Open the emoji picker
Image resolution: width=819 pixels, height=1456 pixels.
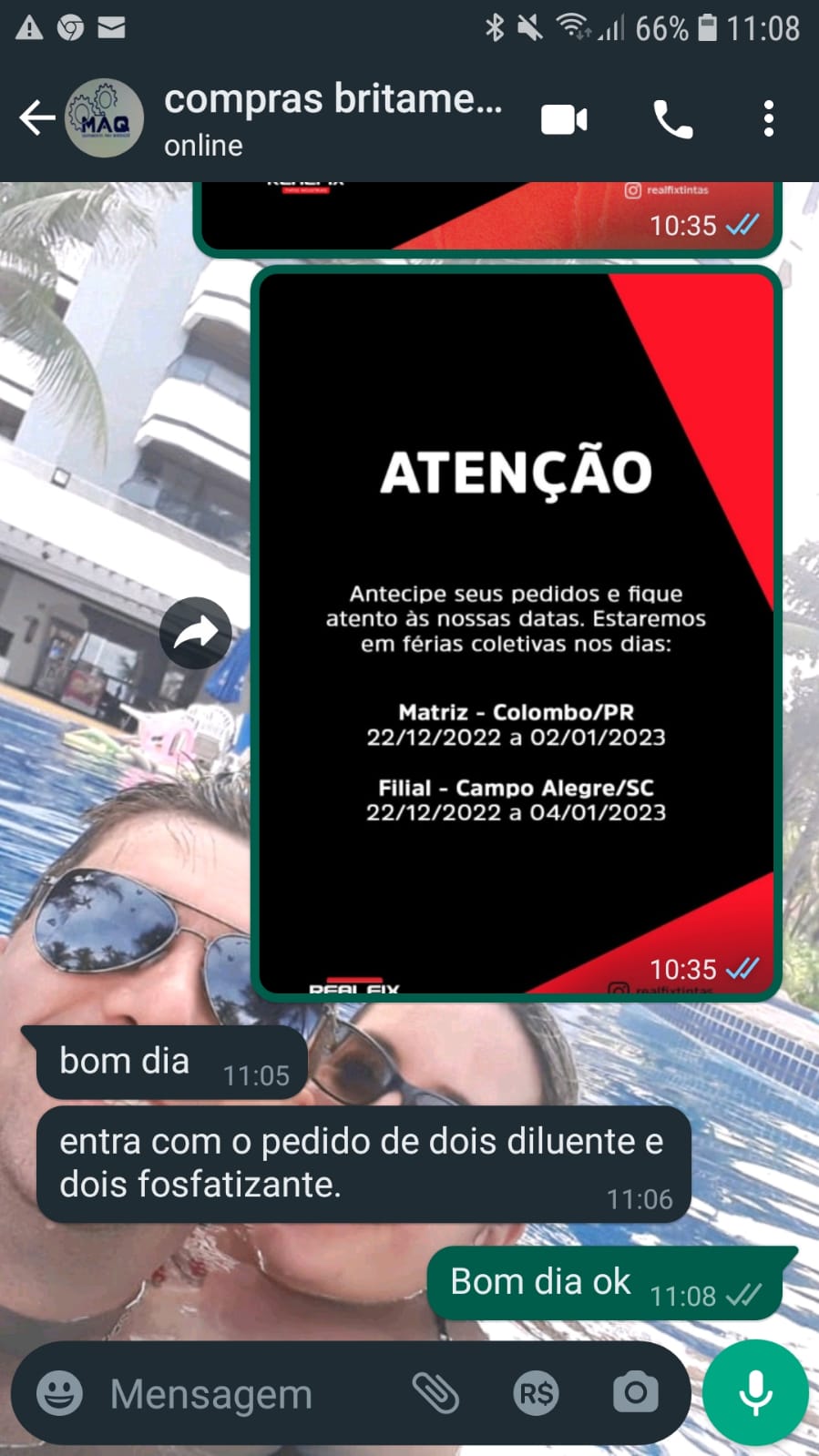tap(59, 1393)
